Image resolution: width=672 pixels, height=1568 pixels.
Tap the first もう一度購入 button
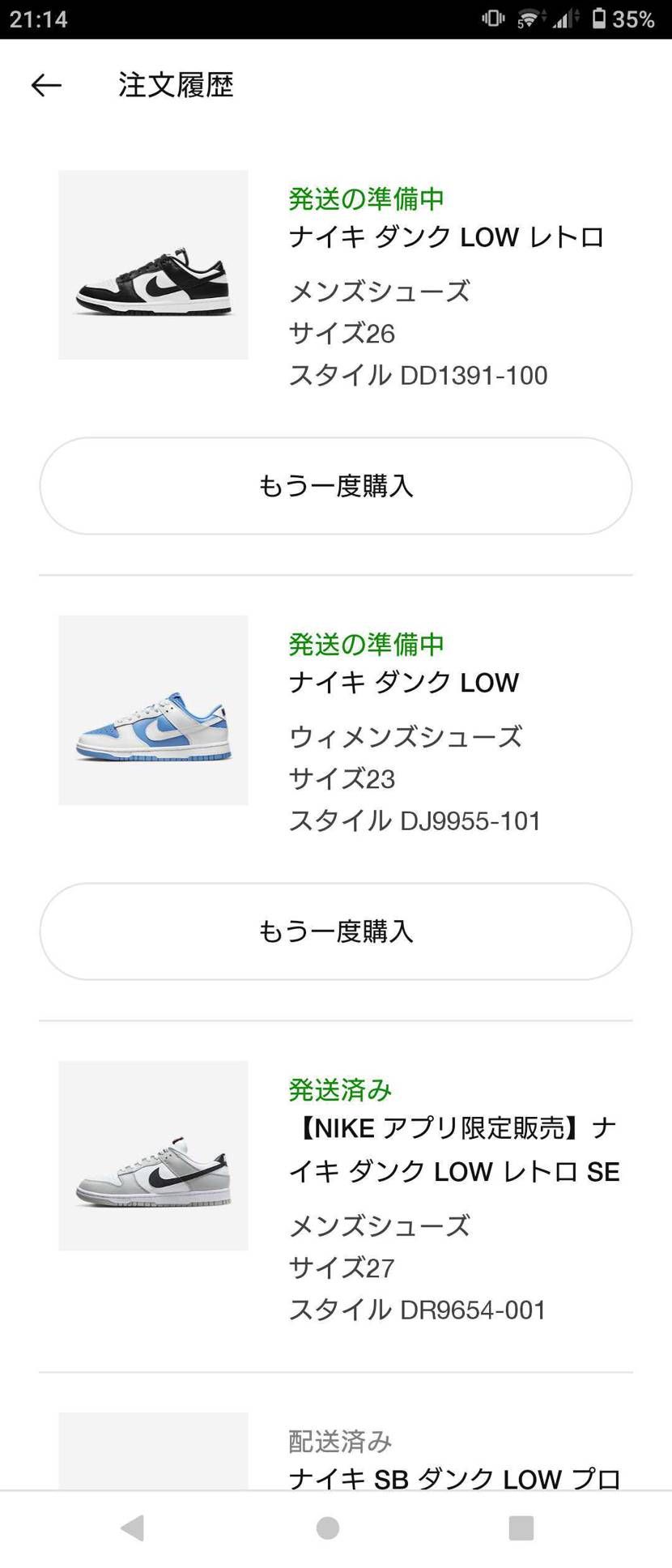(336, 486)
